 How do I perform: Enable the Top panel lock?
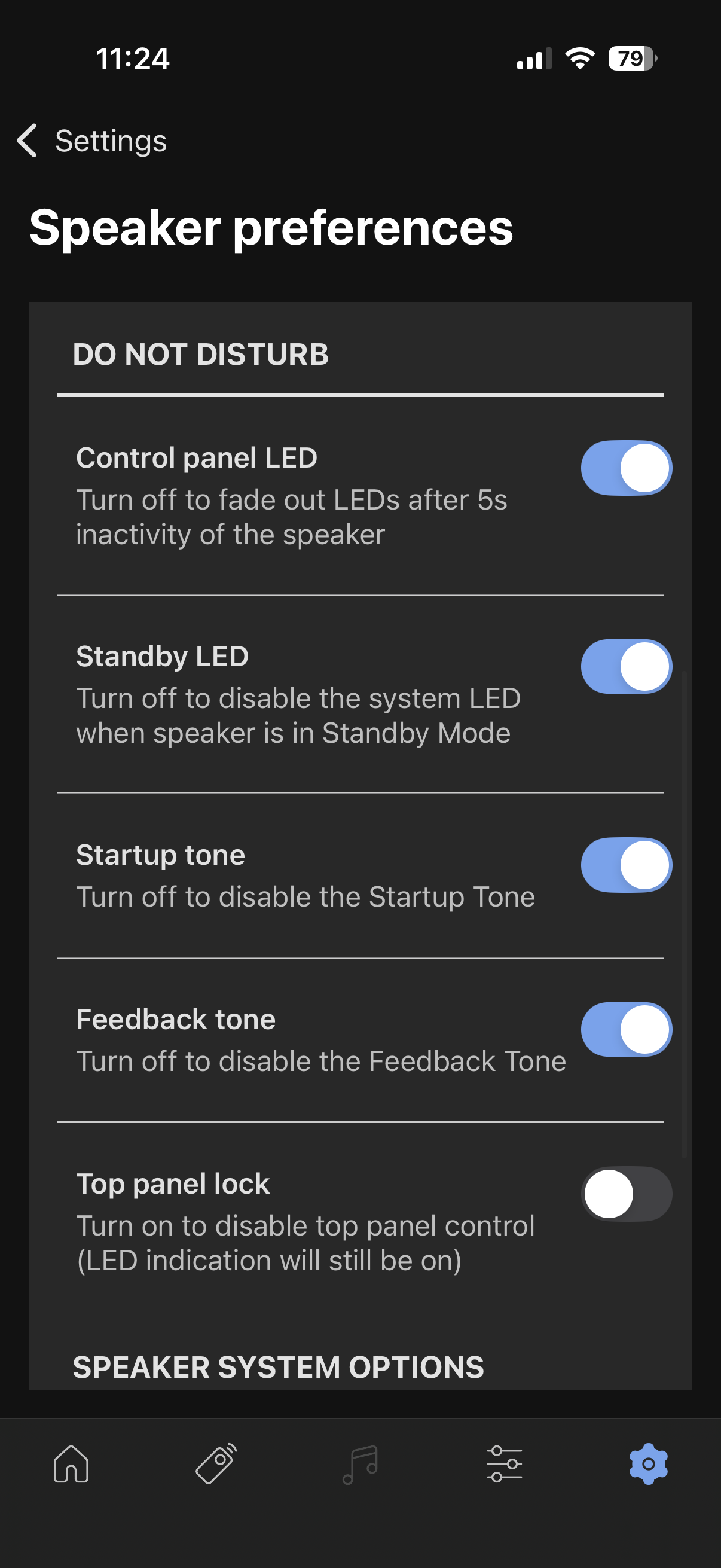pos(626,1194)
